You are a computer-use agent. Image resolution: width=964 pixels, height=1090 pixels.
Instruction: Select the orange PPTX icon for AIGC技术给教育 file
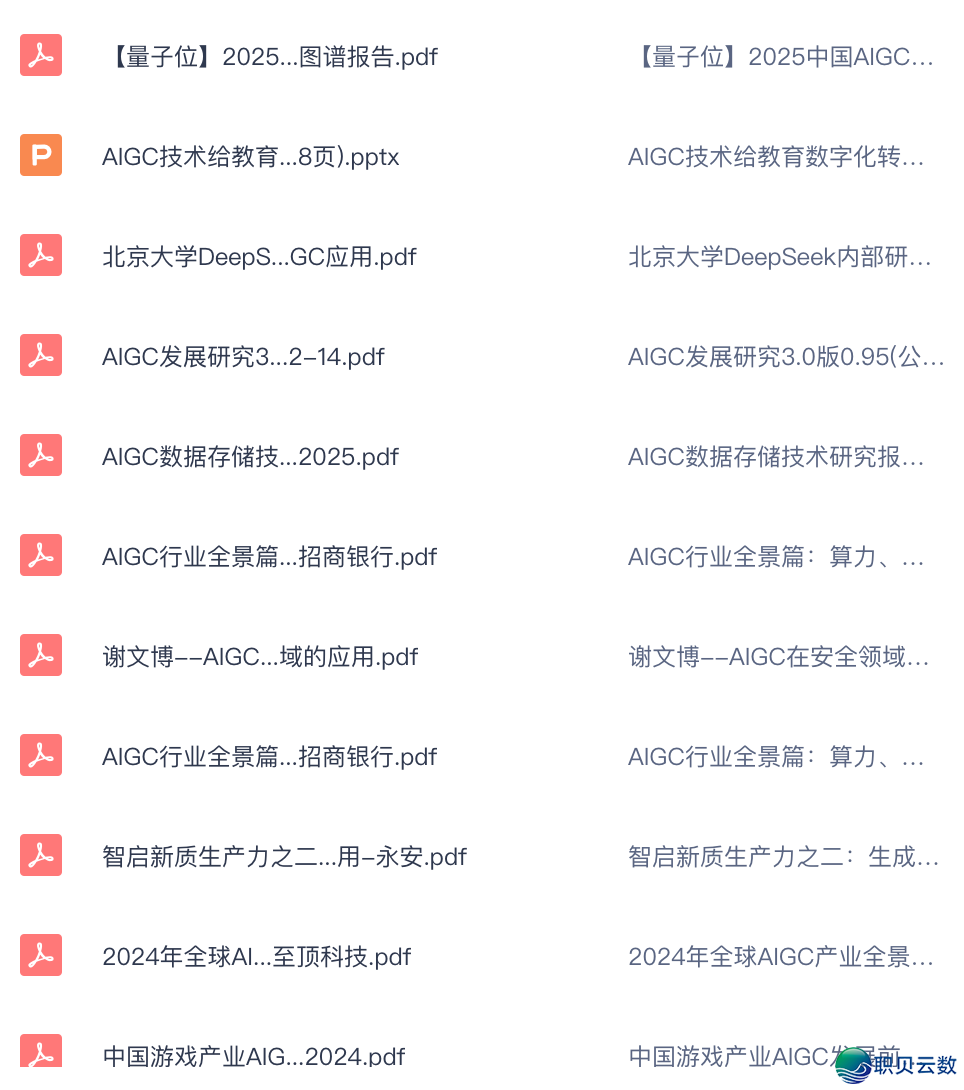click(40, 155)
